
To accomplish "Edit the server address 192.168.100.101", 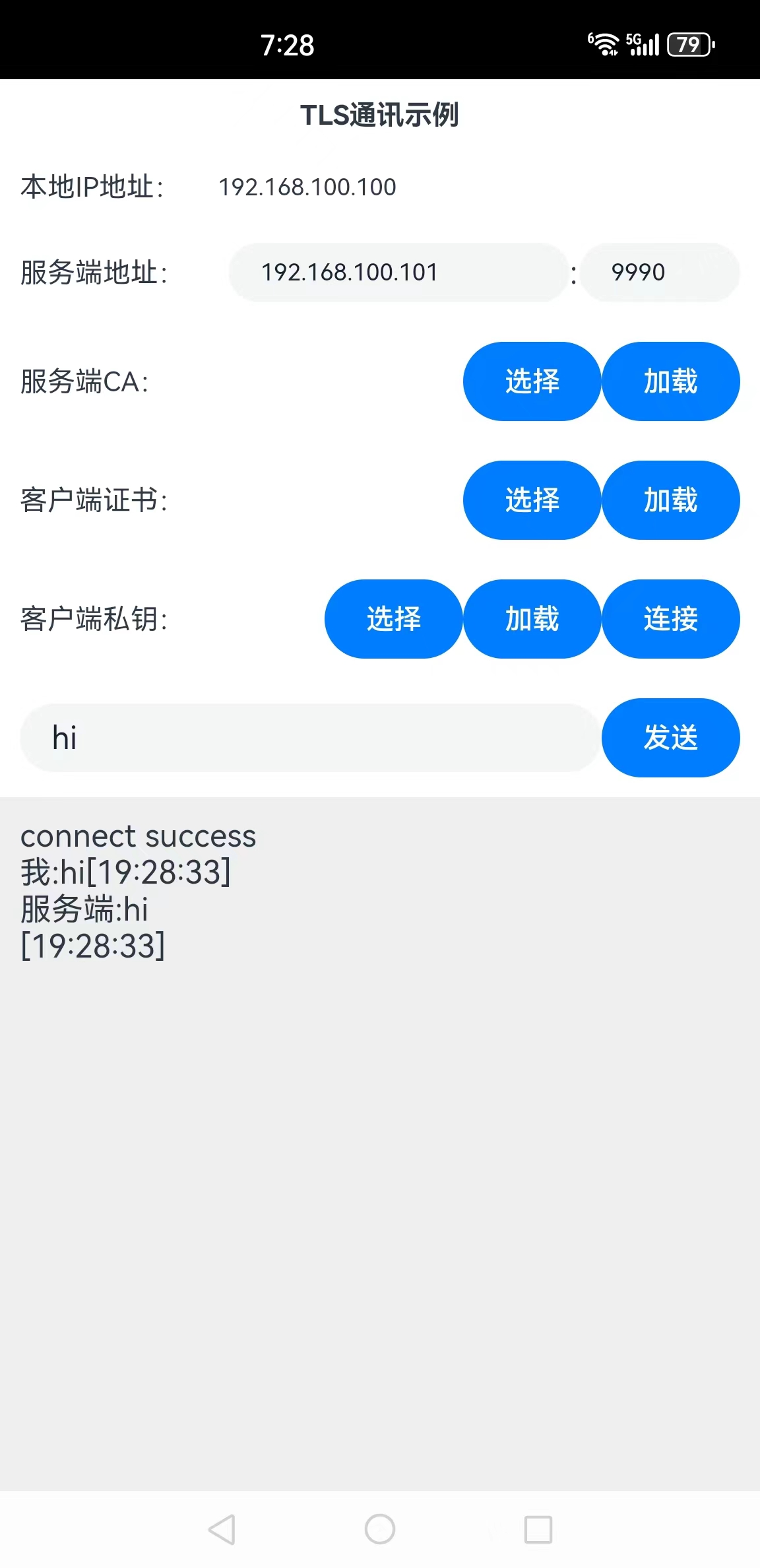I will (396, 273).
